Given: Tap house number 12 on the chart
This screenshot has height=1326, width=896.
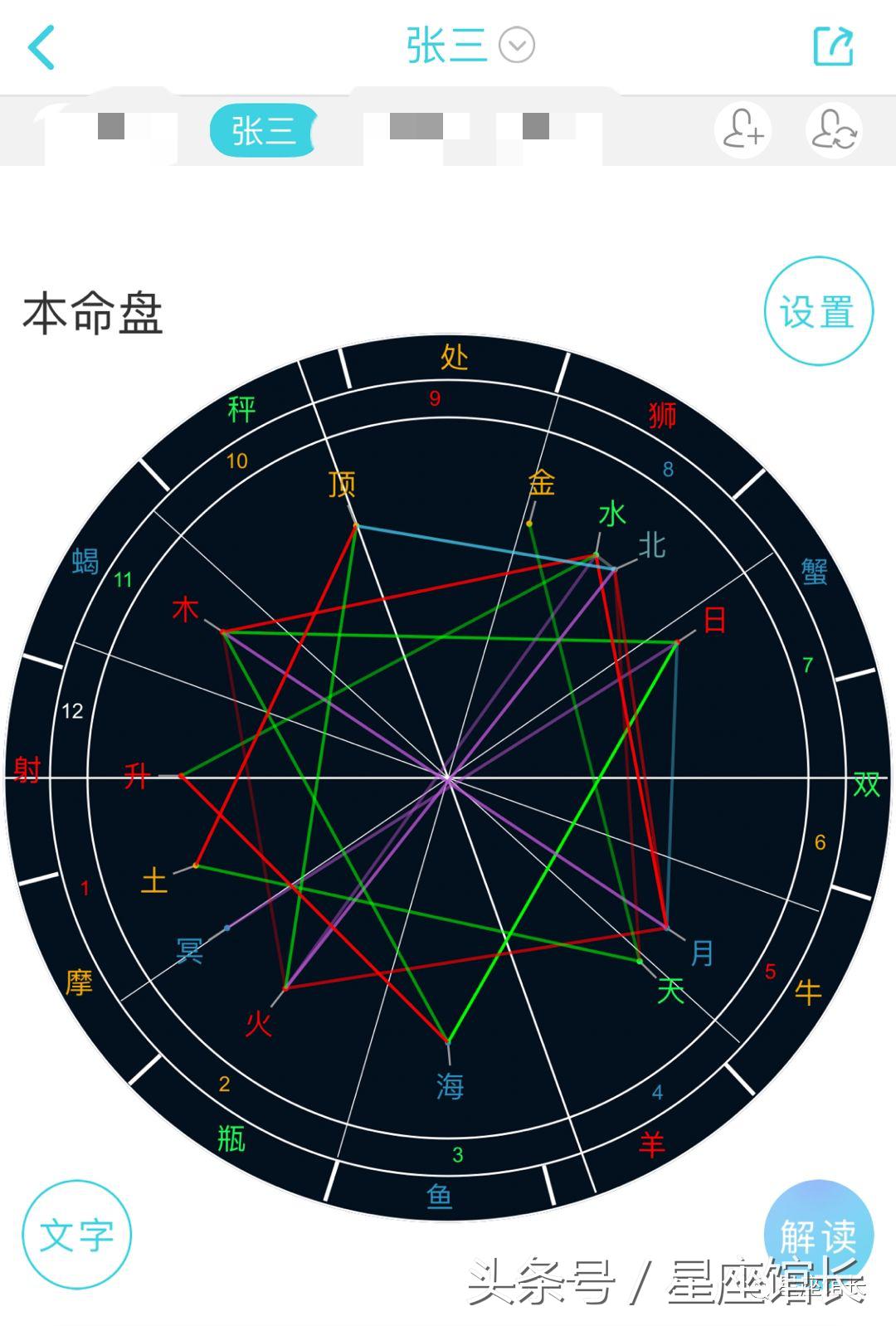Looking at the screenshot, I should click(x=73, y=710).
